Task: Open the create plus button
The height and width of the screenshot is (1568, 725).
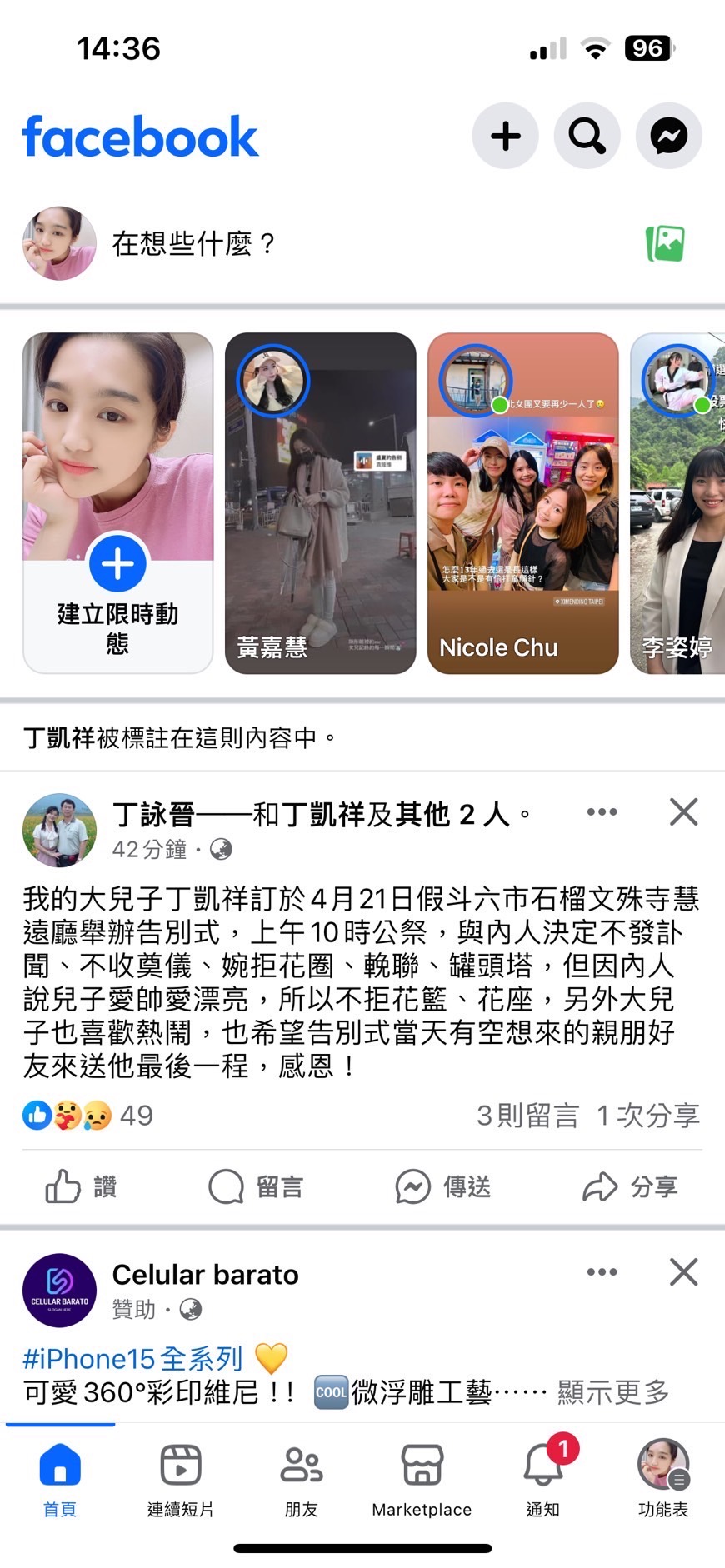Action: 505,136
